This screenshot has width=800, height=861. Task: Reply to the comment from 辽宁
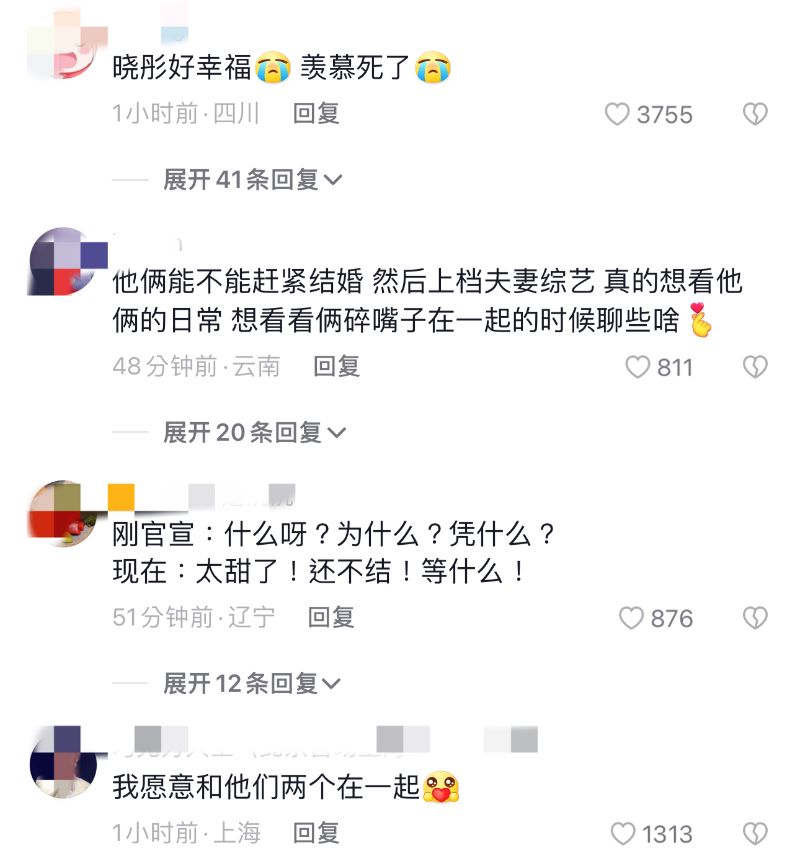click(330, 617)
